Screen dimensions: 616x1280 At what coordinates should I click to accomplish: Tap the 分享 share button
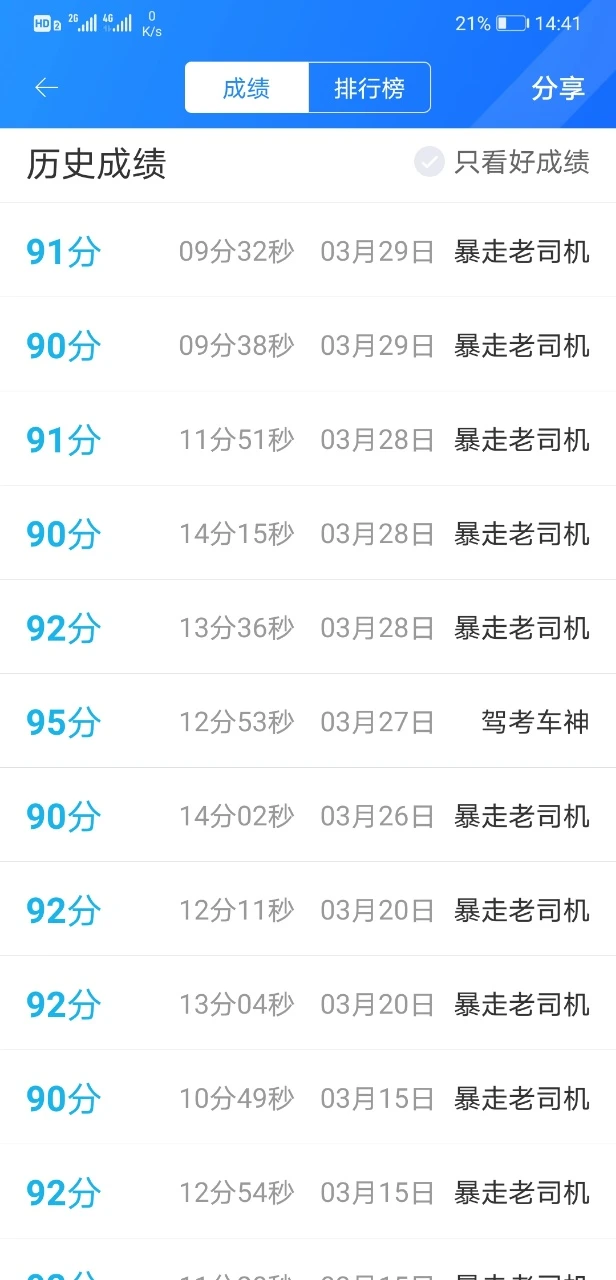557,88
